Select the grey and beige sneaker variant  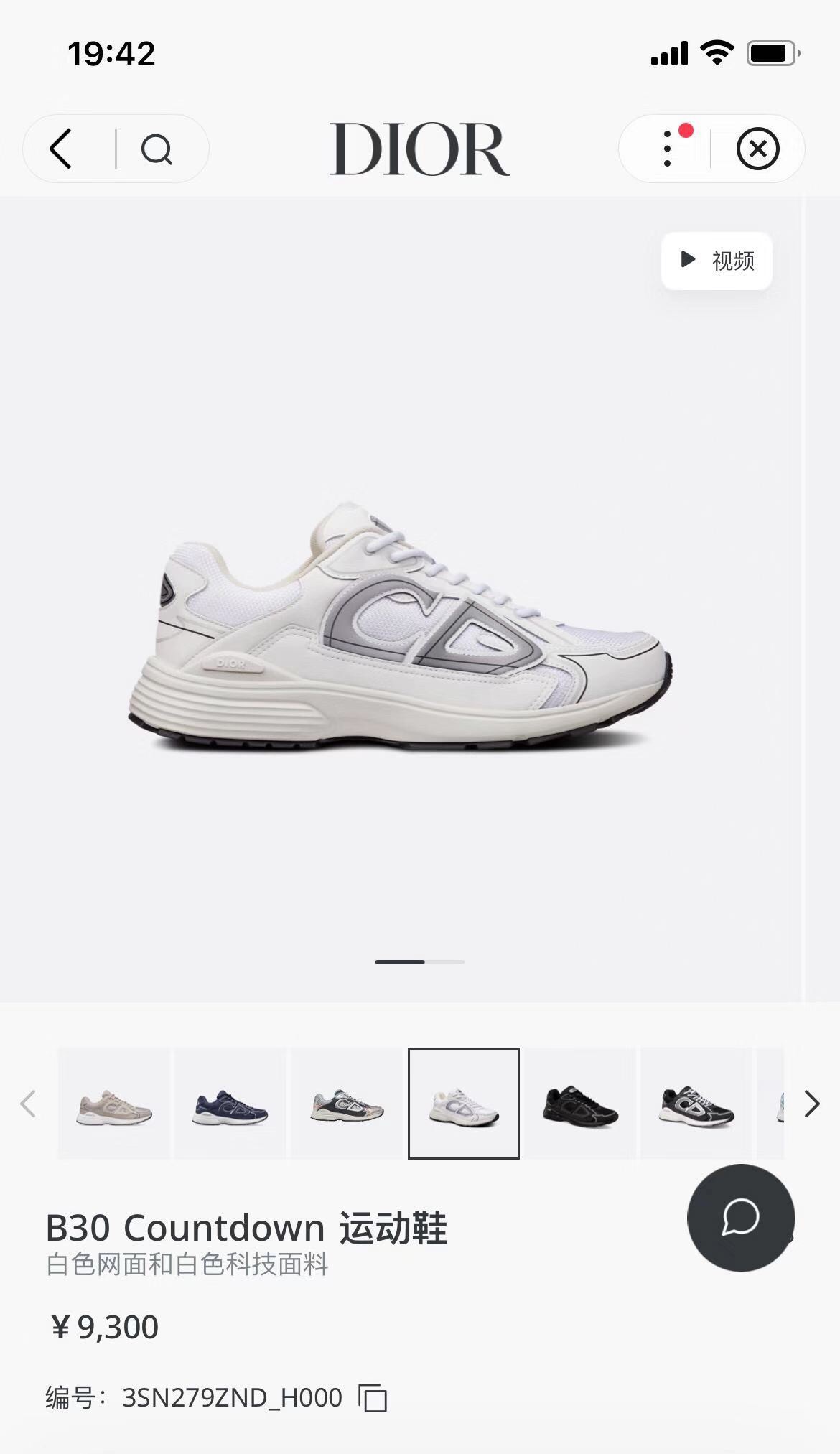pyautogui.click(x=347, y=1104)
